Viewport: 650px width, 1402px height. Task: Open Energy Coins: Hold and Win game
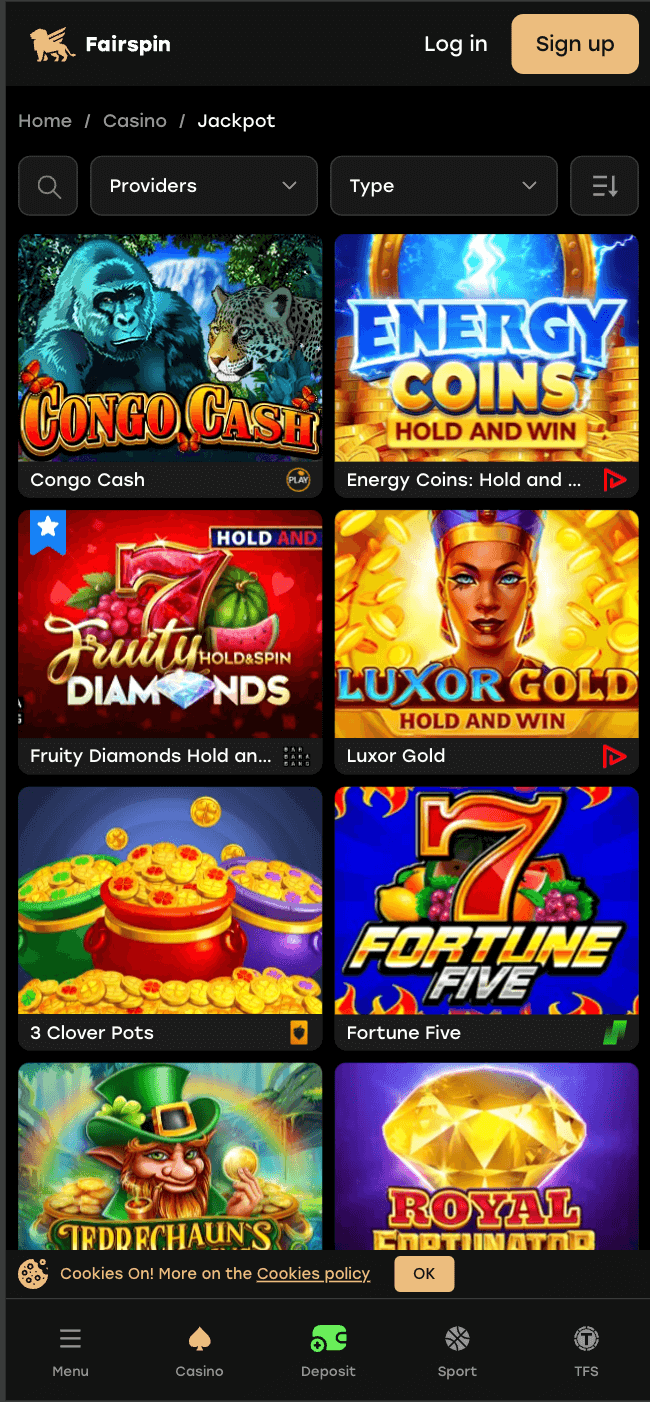click(487, 366)
